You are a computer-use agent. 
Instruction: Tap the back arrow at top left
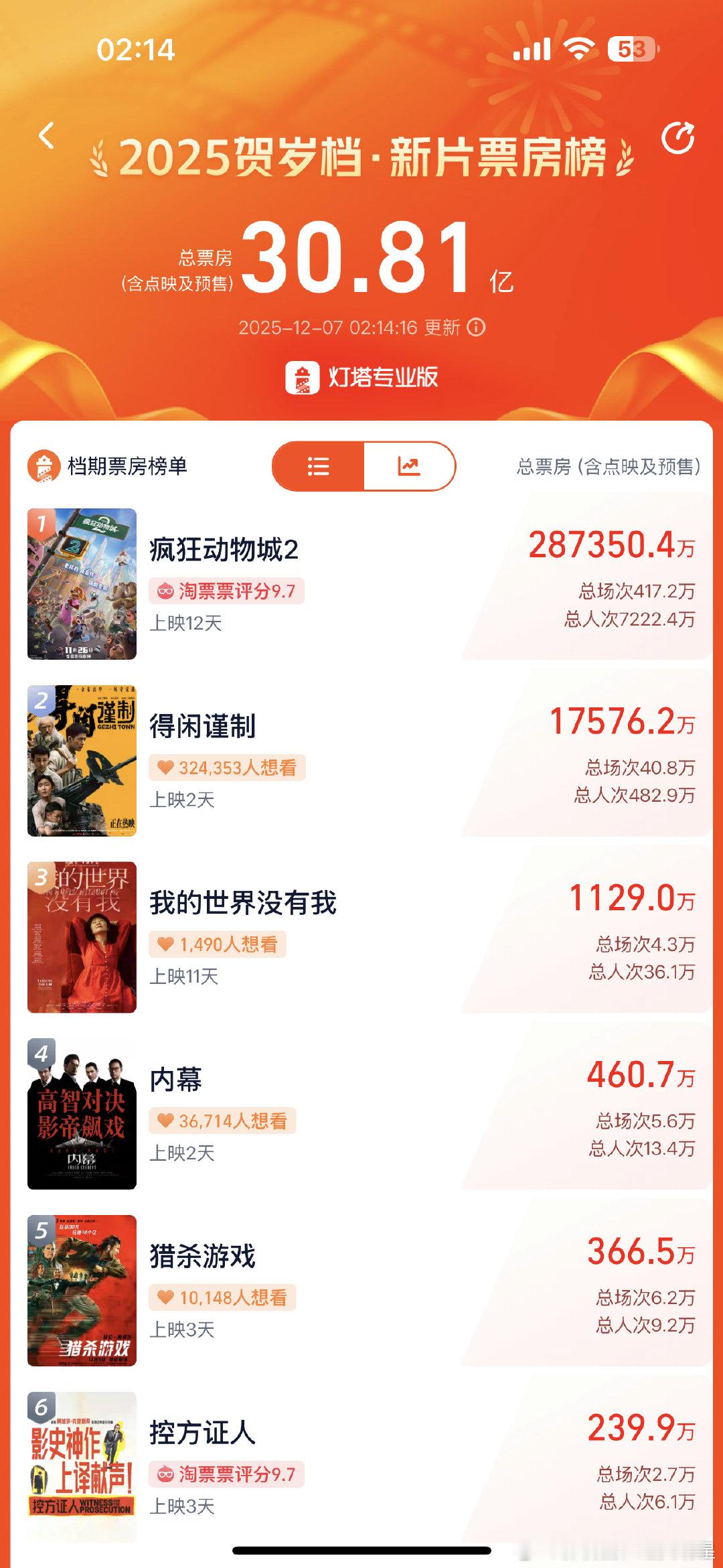click(46, 136)
